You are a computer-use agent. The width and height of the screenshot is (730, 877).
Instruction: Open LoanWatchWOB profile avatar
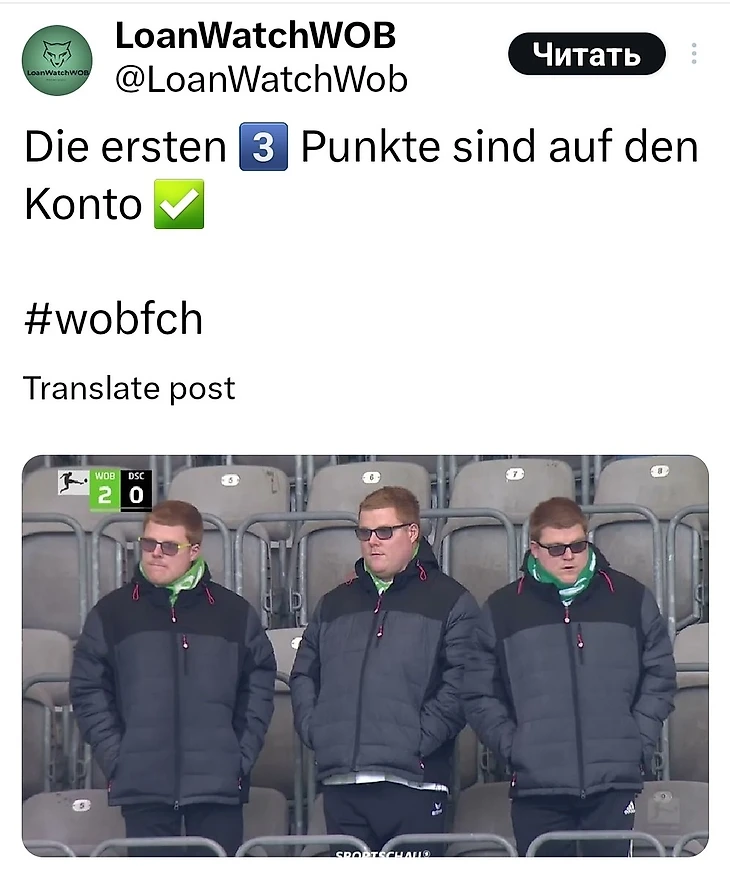(x=56, y=60)
